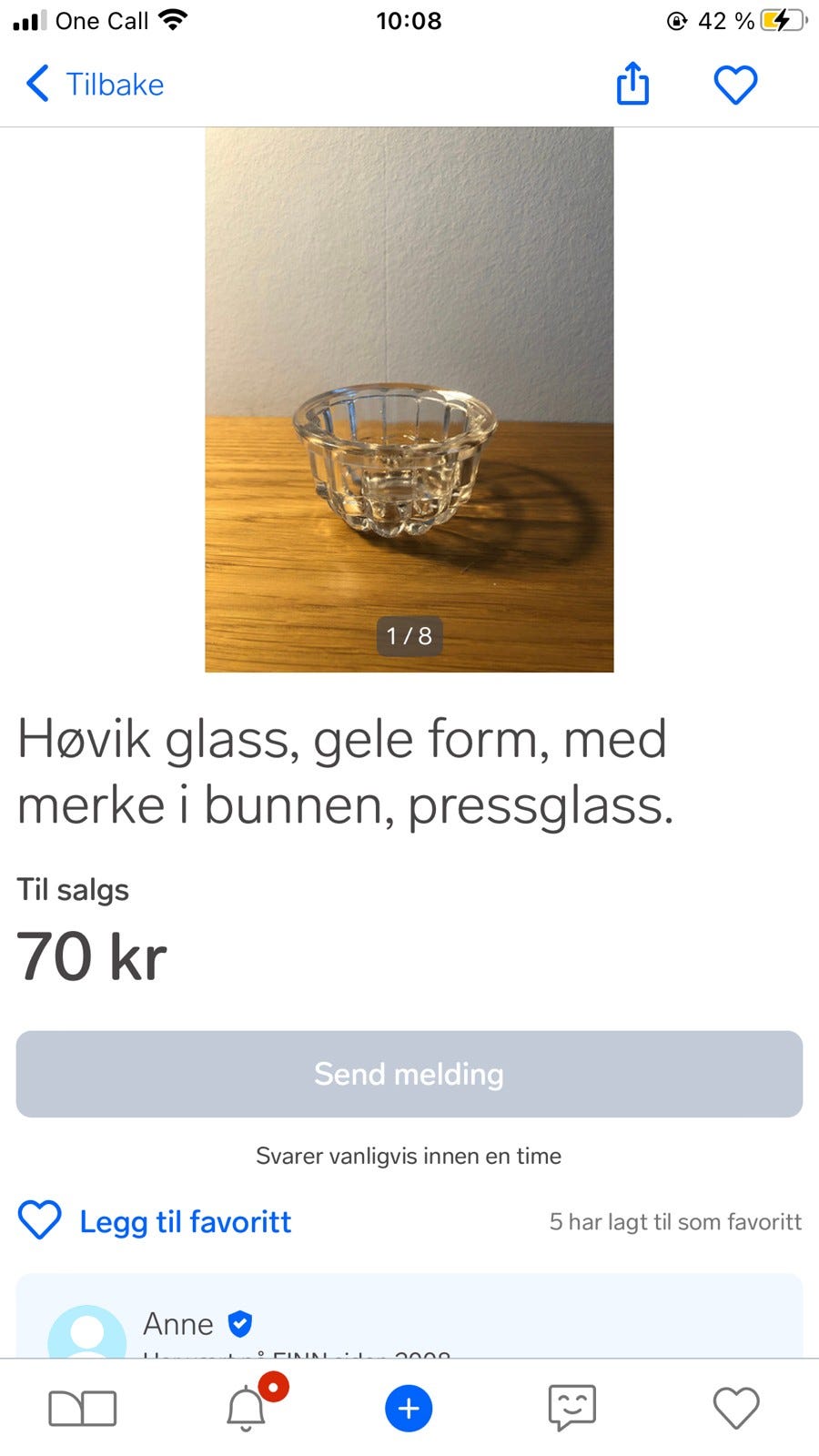Toggle favorite with Legg til favoritt heart
The height and width of the screenshot is (1456, 819).
(38, 1220)
